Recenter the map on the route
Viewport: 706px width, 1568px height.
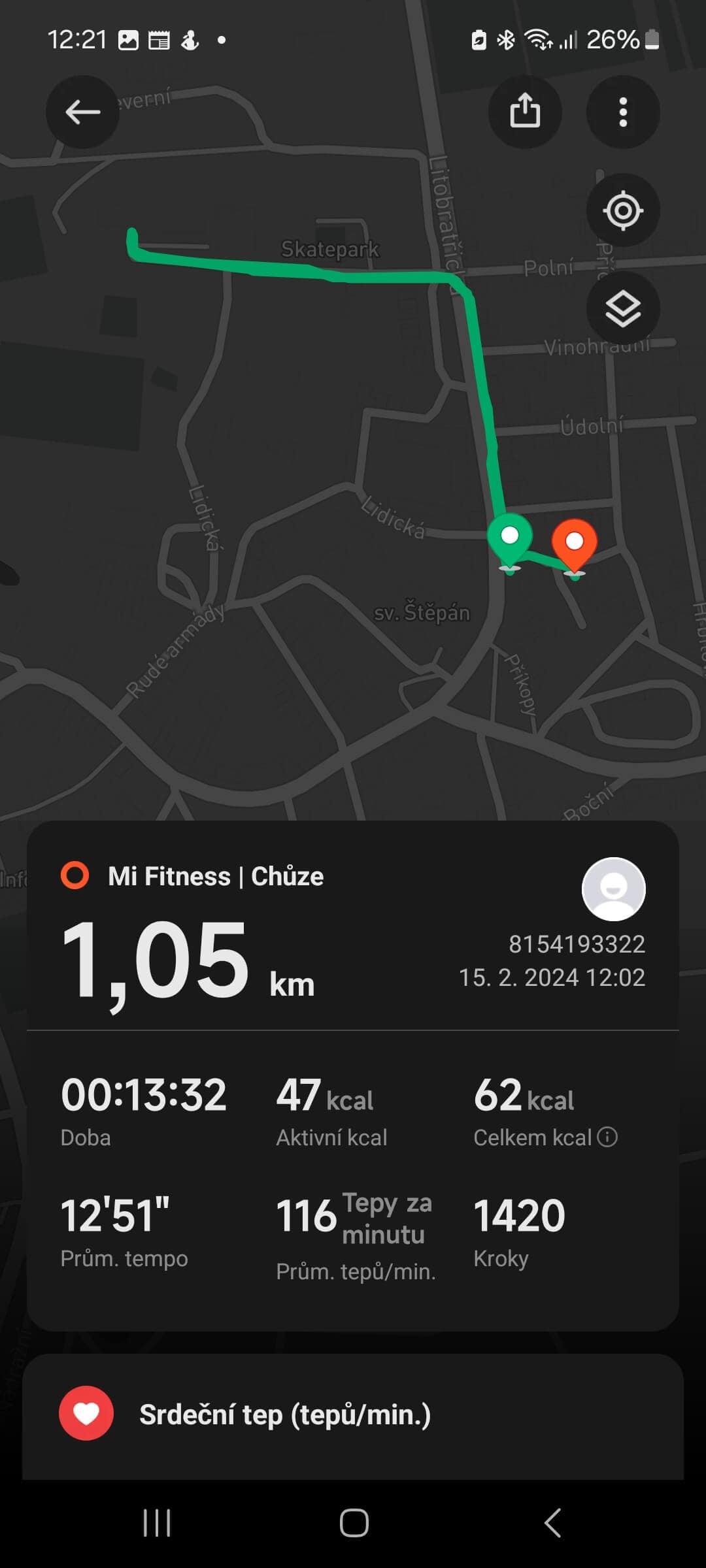click(x=623, y=210)
